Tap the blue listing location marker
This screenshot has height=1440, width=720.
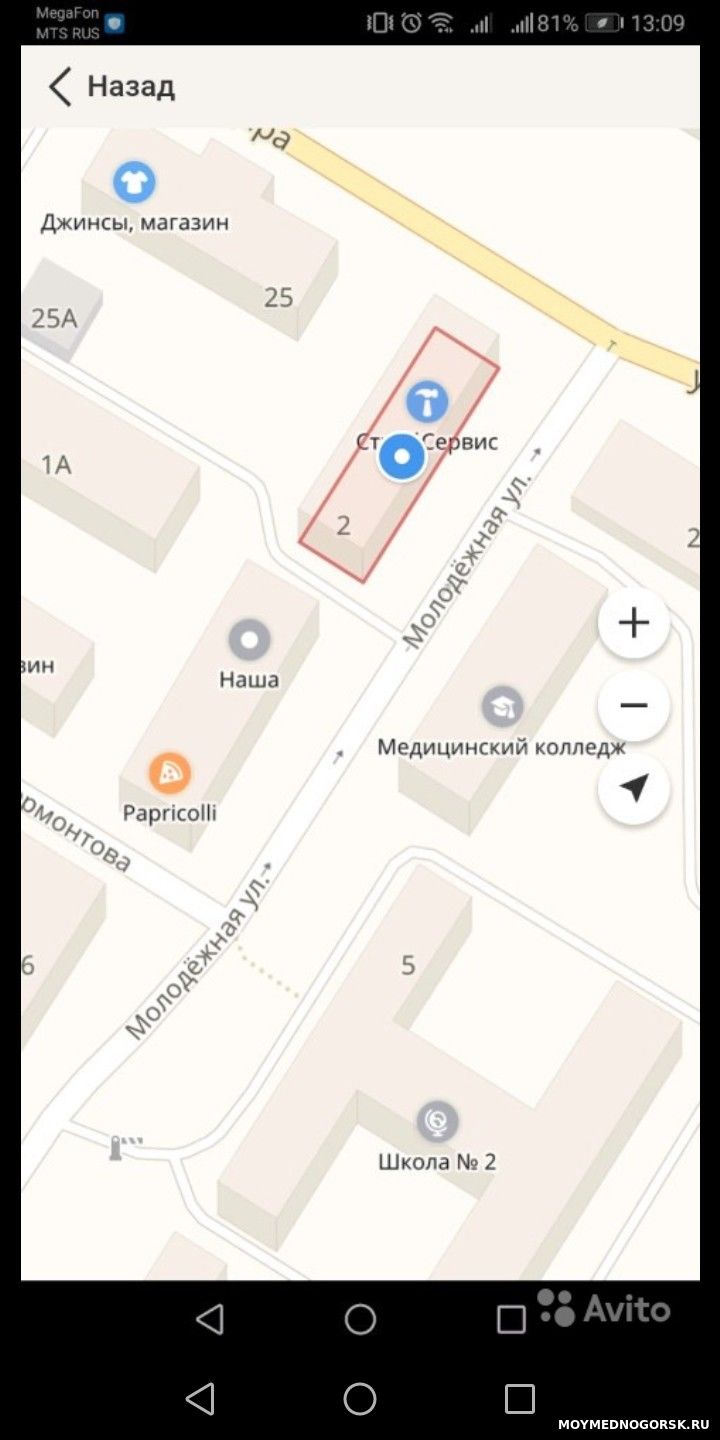tap(402, 458)
